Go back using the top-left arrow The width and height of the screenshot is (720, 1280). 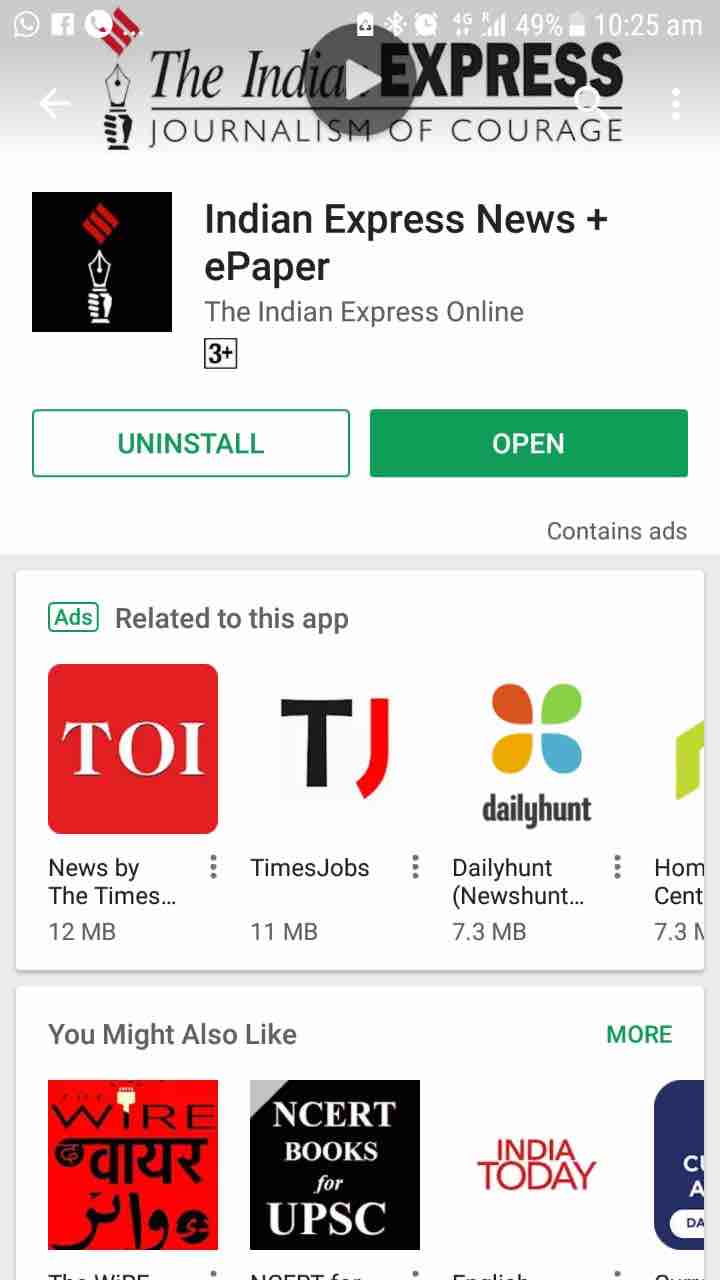54,103
